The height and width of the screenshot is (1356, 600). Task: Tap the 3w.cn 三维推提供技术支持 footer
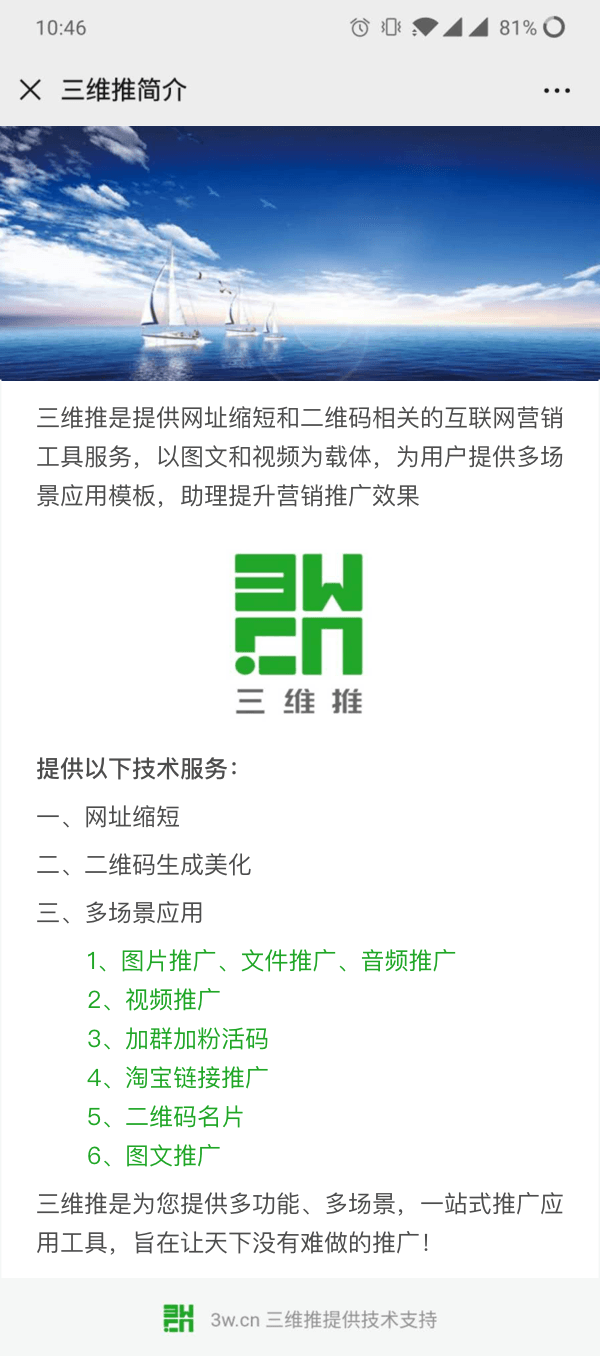tap(300, 1319)
